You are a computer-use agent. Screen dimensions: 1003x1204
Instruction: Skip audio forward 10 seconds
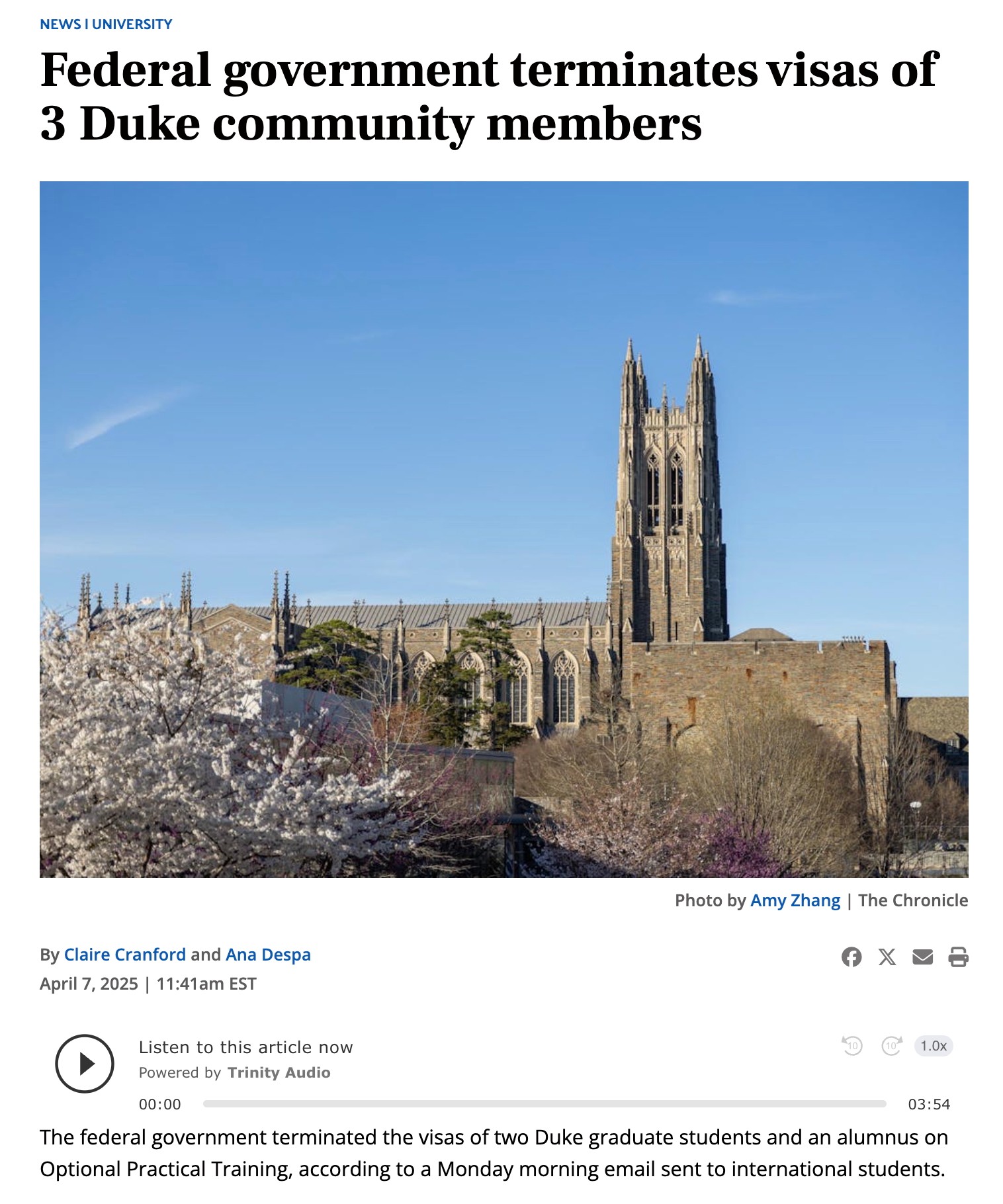coord(892,1046)
